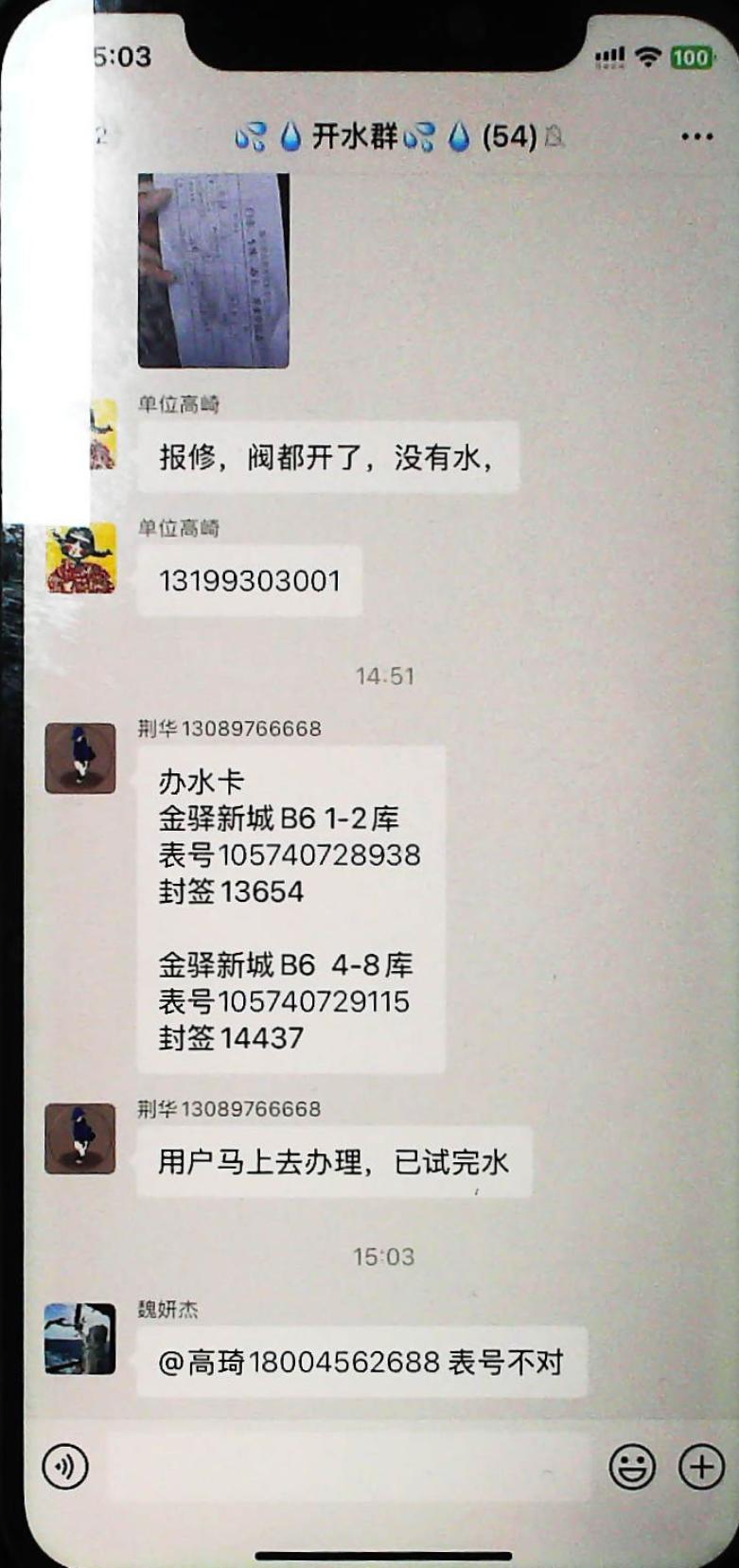
Task: Open the shared photo of the receipt
Action: [x=213, y=270]
